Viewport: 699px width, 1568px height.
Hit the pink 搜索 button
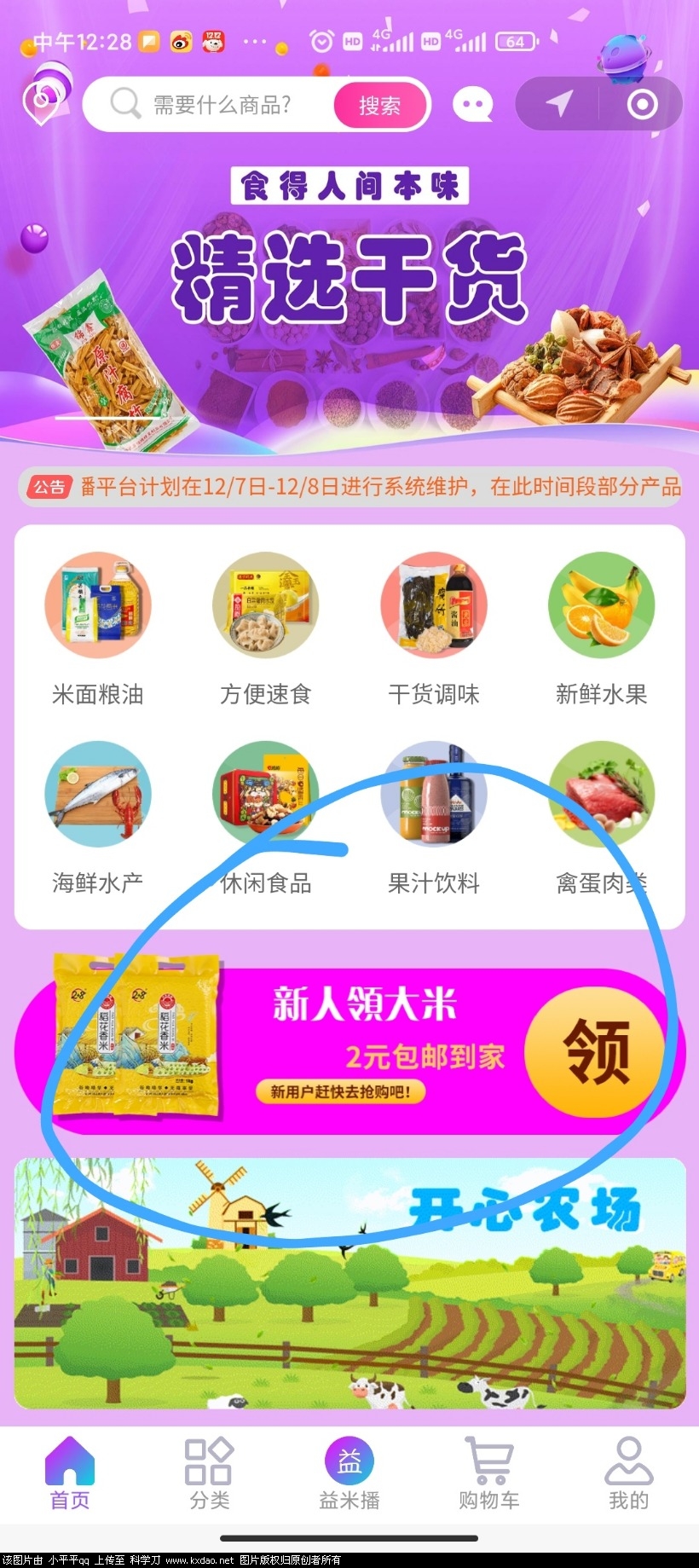click(379, 105)
